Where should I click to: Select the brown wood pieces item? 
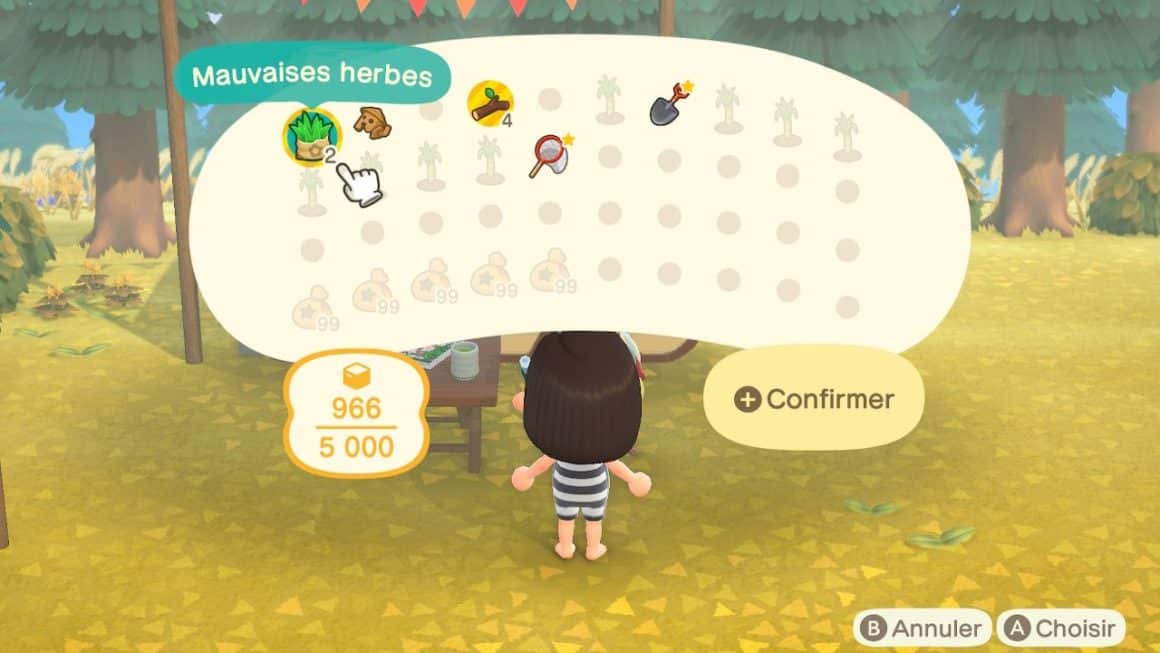coord(370,122)
